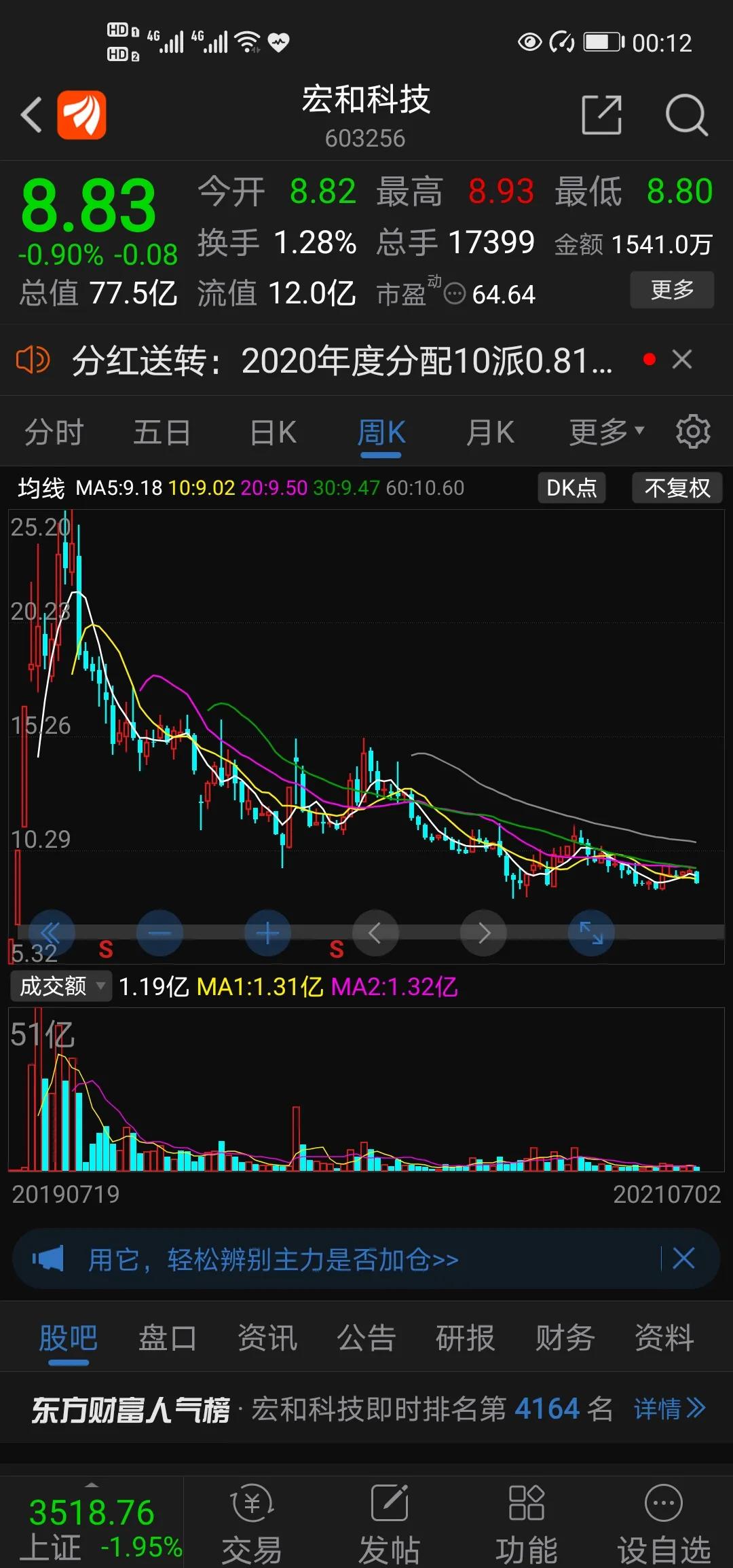Tap the 更多 button under quote details
The height and width of the screenshot is (1568, 733).
point(672,291)
